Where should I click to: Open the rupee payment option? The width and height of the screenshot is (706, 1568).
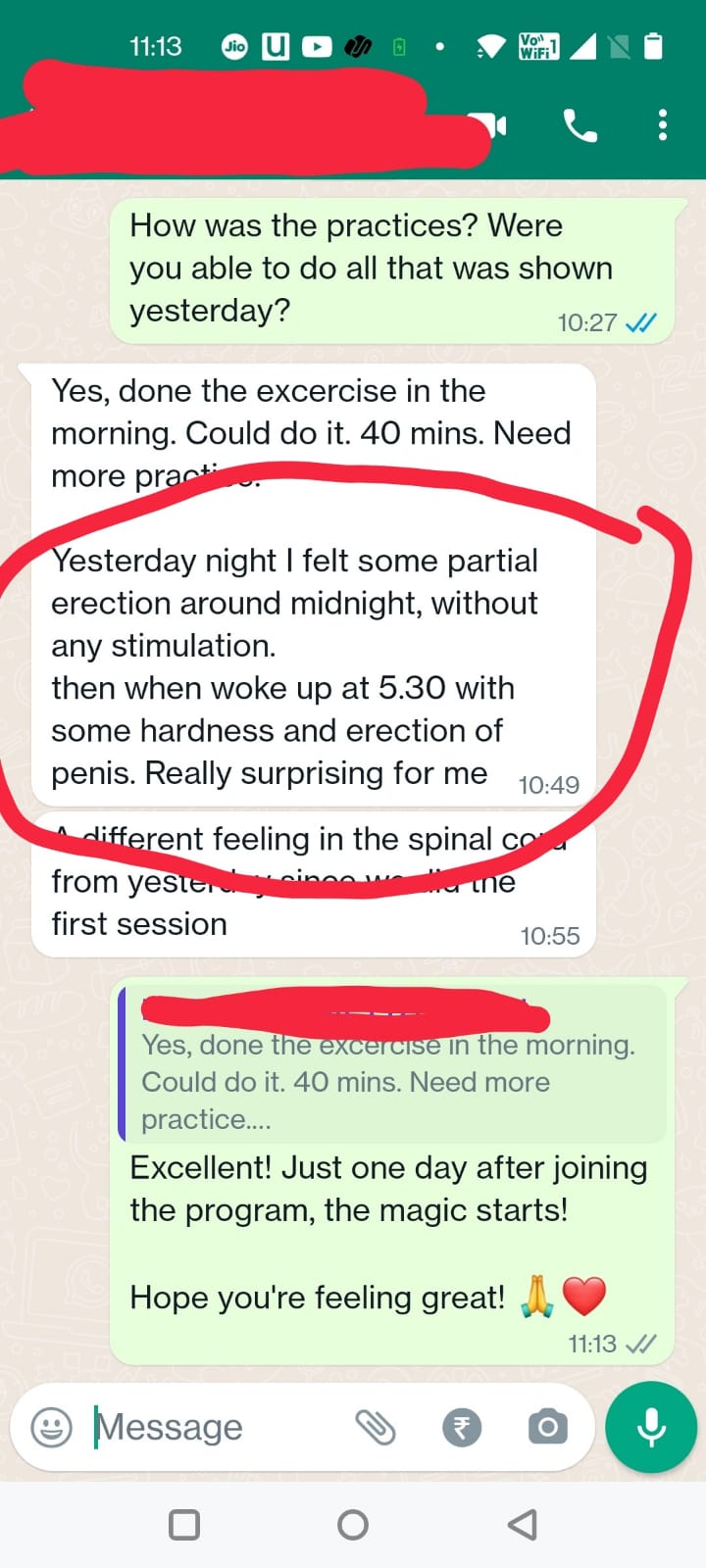click(x=462, y=1427)
